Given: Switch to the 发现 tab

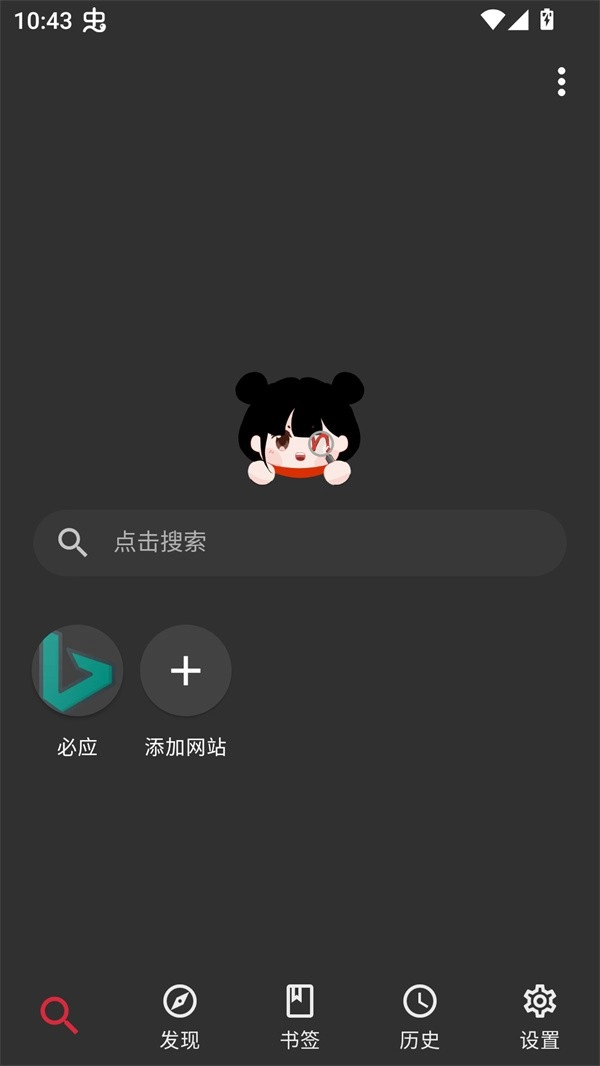Looking at the screenshot, I should [x=180, y=1016].
